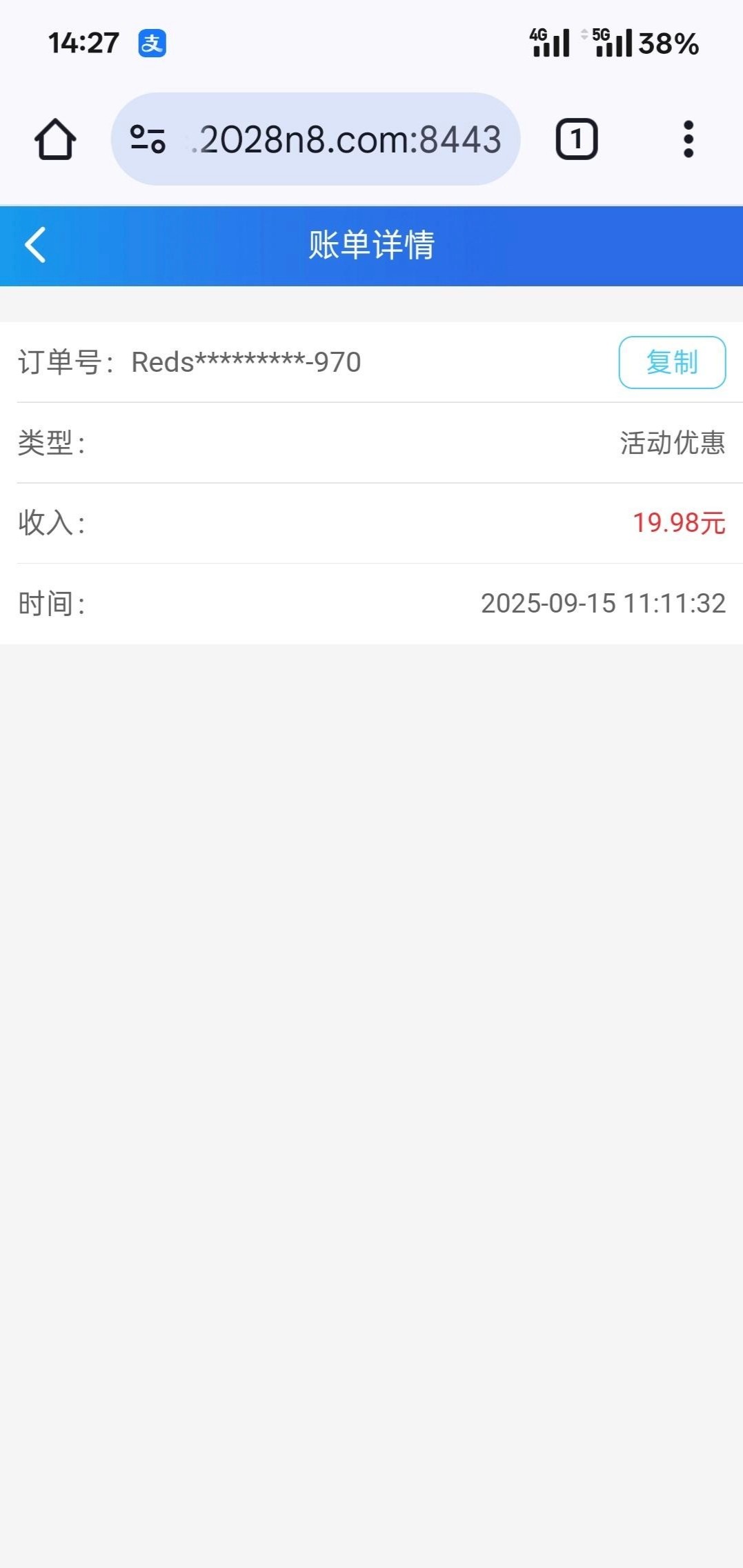The height and width of the screenshot is (1568, 743).
Task: Open the browser overflow menu
Action: (688, 139)
